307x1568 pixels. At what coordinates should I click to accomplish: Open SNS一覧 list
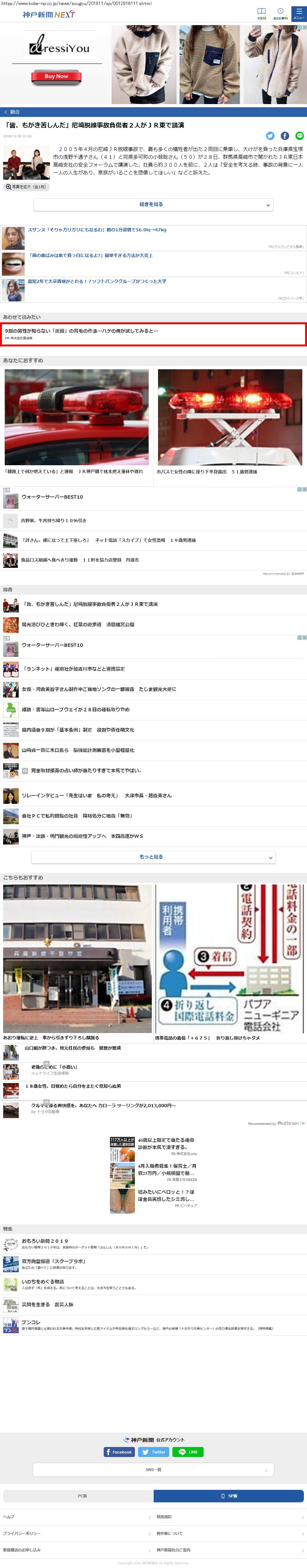(x=153, y=1470)
